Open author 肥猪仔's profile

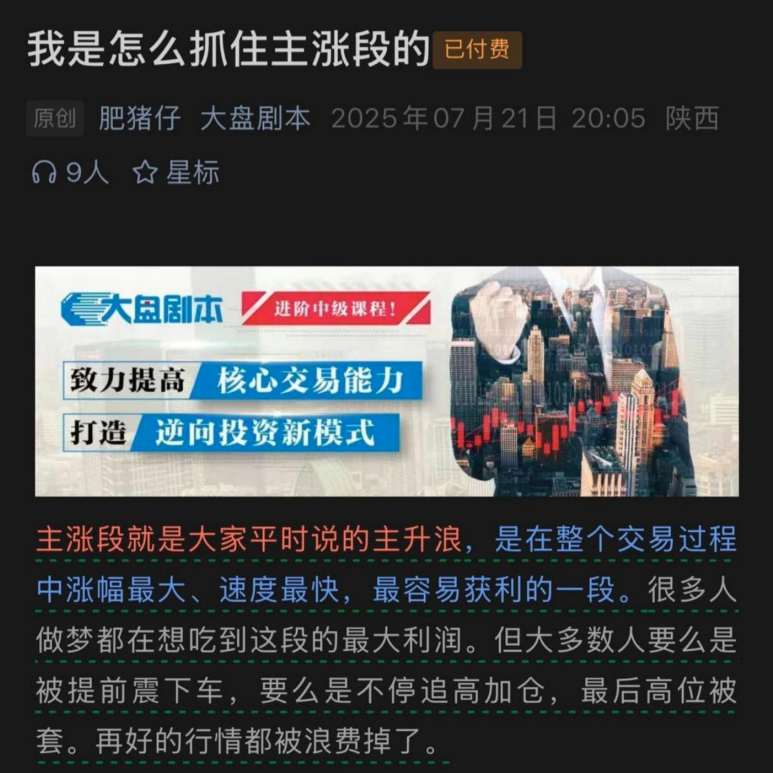click(139, 119)
